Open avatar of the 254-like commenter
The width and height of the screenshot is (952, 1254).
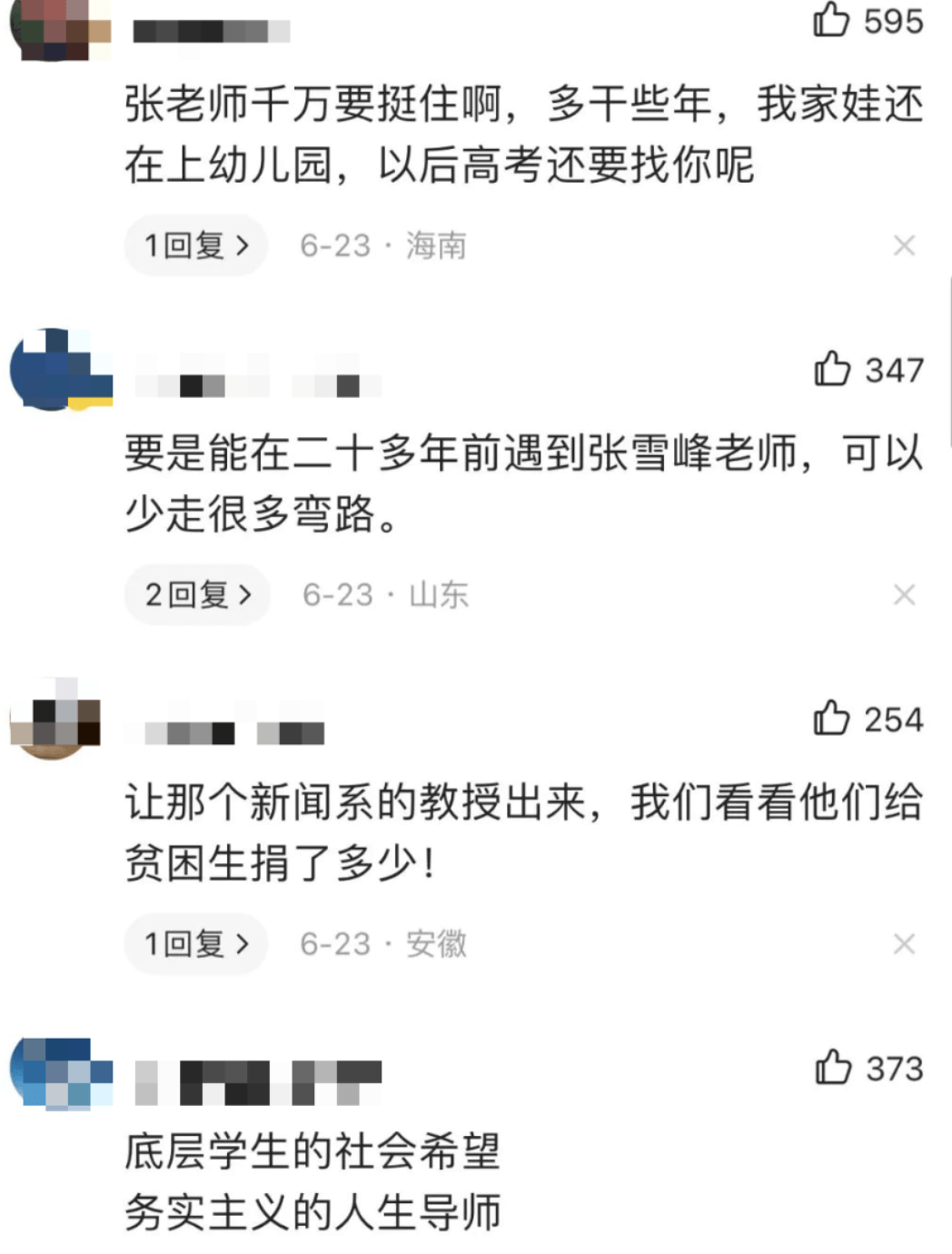point(53,719)
